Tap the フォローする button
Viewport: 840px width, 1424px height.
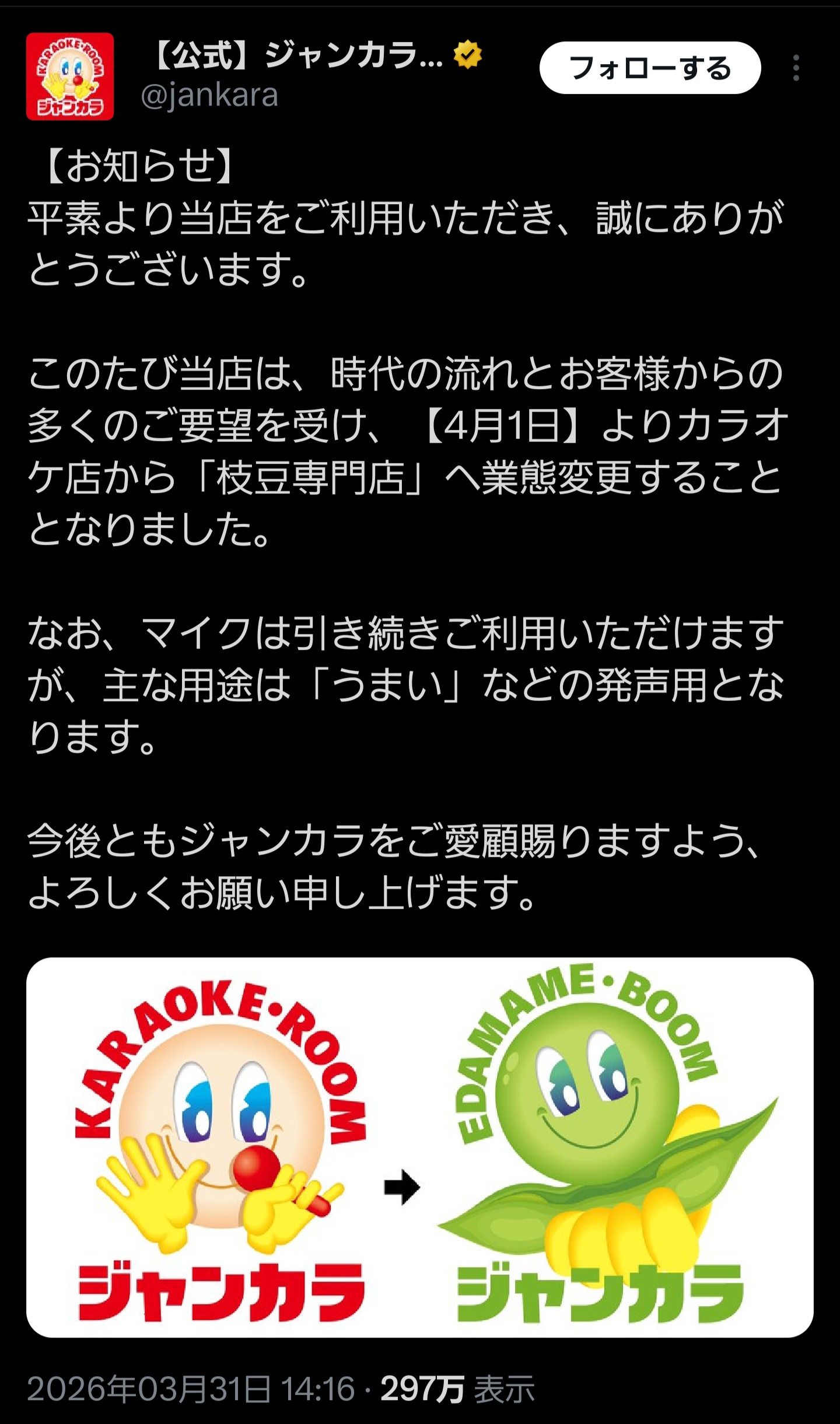pos(650,68)
